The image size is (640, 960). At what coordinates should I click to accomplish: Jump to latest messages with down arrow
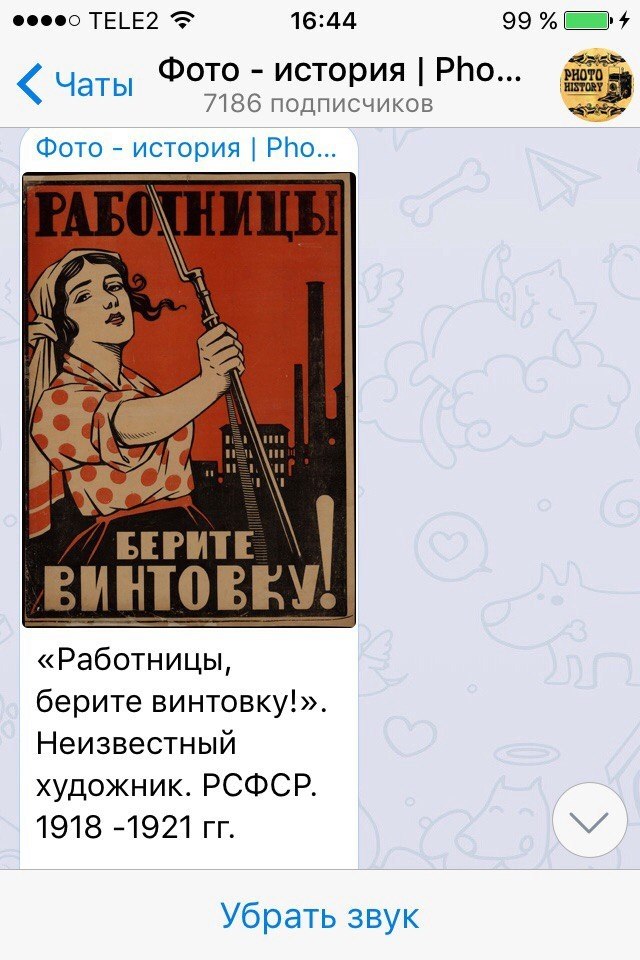coord(589,820)
